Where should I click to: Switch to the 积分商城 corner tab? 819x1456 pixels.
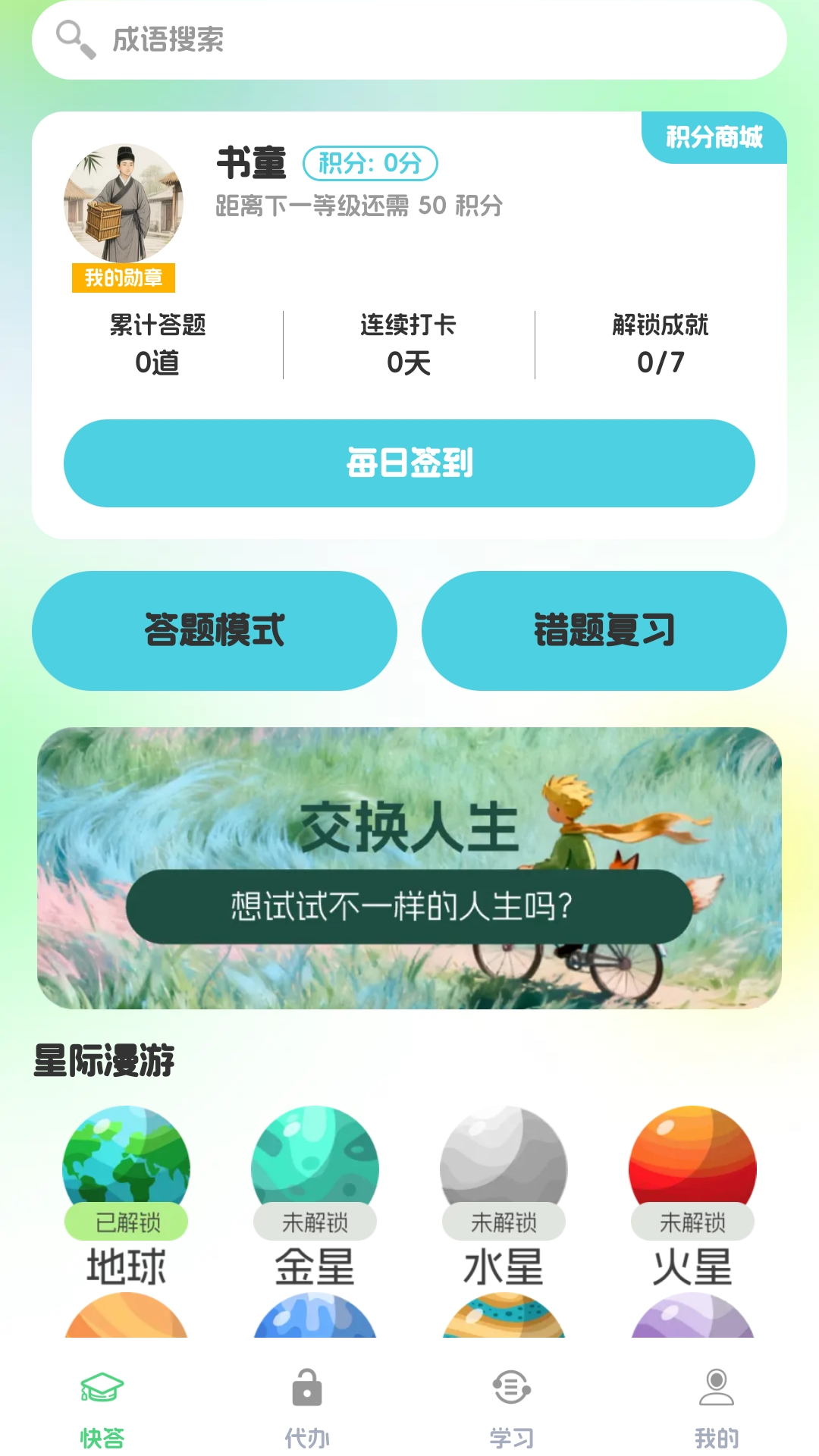click(x=714, y=136)
